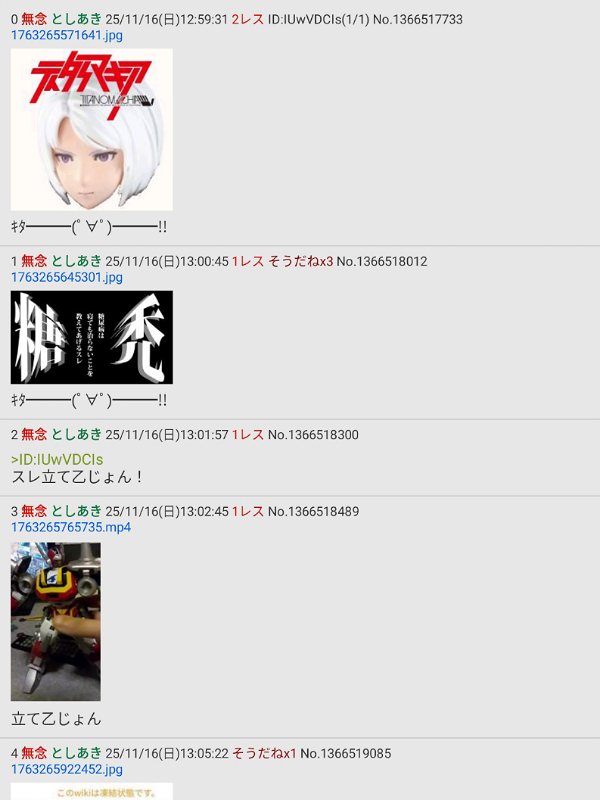
Task: Play the robot toy video thumbnail
Action: coord(56,621)
